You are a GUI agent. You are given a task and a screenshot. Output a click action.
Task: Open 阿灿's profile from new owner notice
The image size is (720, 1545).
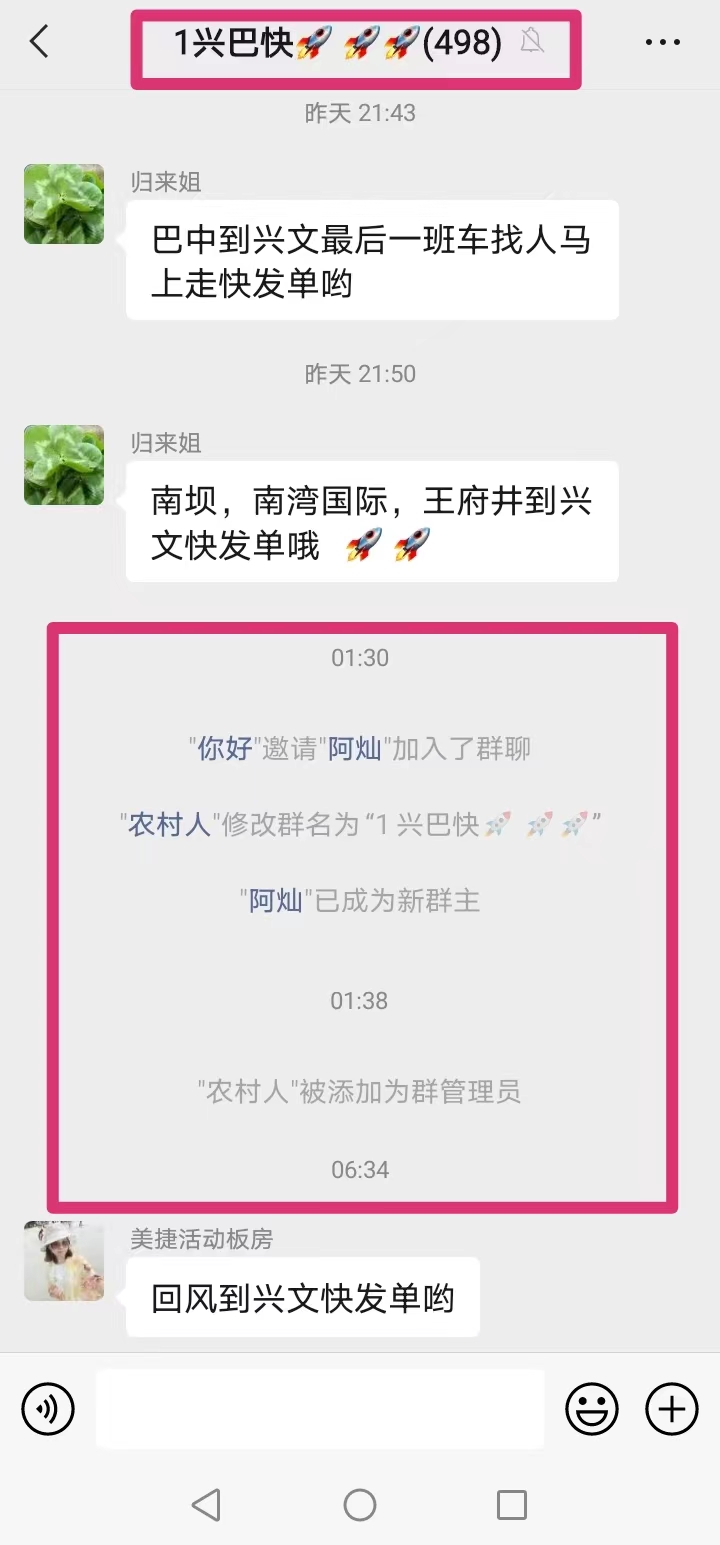(276, 901)
